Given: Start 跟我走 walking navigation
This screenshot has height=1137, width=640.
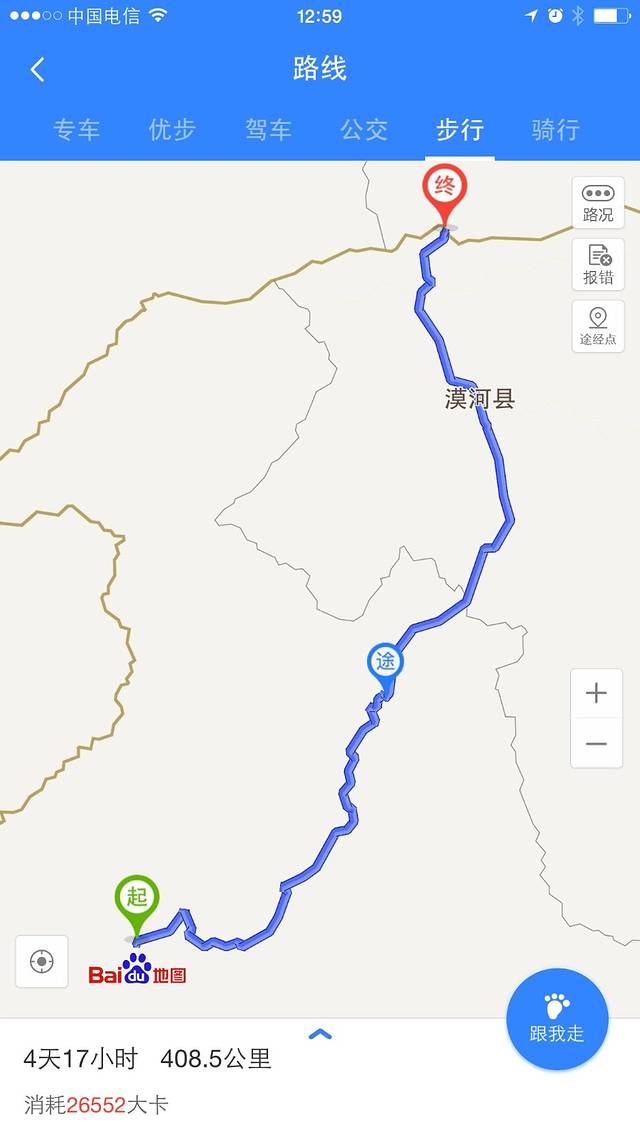Looking at the screenshot, I should tap(557, 1018).
